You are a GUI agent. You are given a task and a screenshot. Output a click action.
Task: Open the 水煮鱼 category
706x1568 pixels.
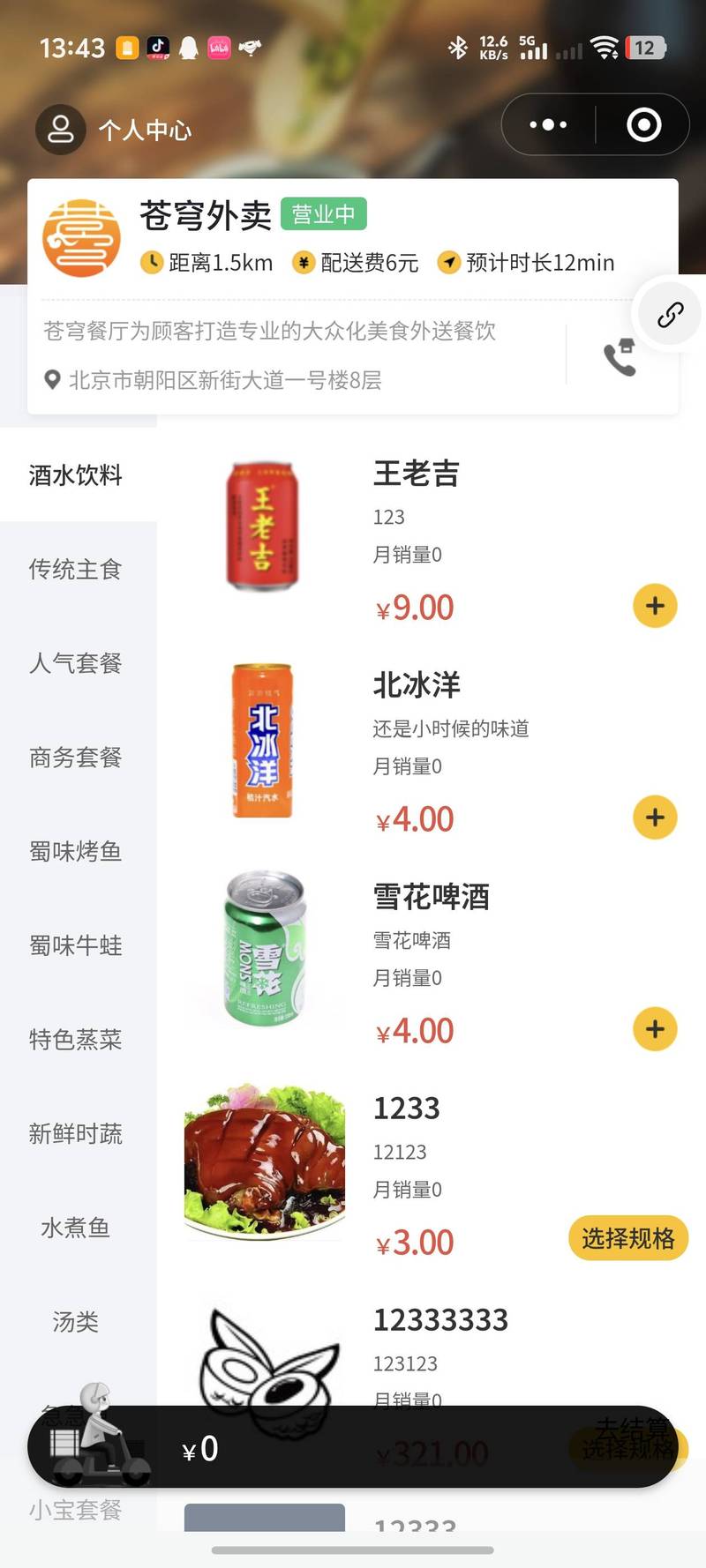tap(76, 1228)
